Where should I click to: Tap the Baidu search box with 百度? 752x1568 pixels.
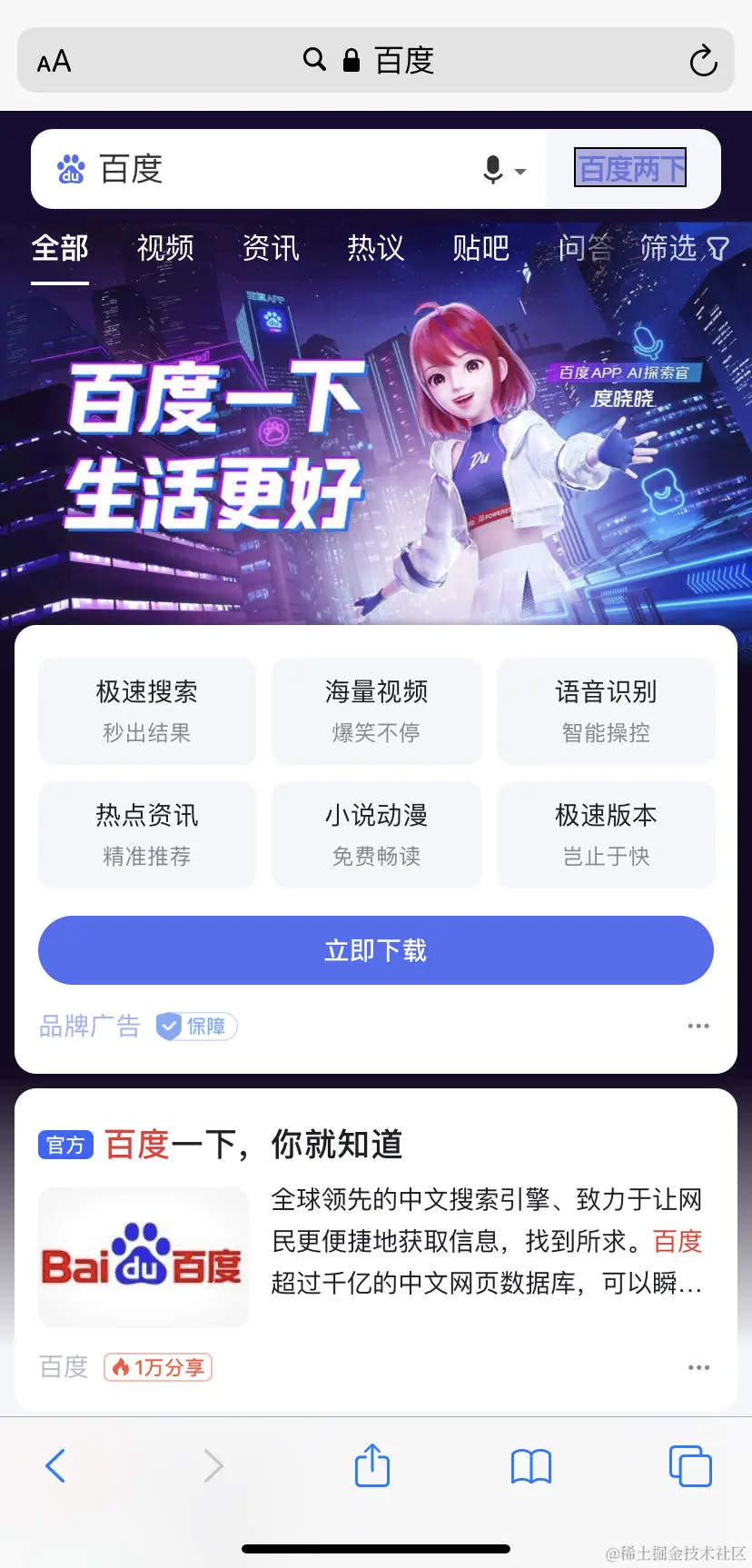272,169
